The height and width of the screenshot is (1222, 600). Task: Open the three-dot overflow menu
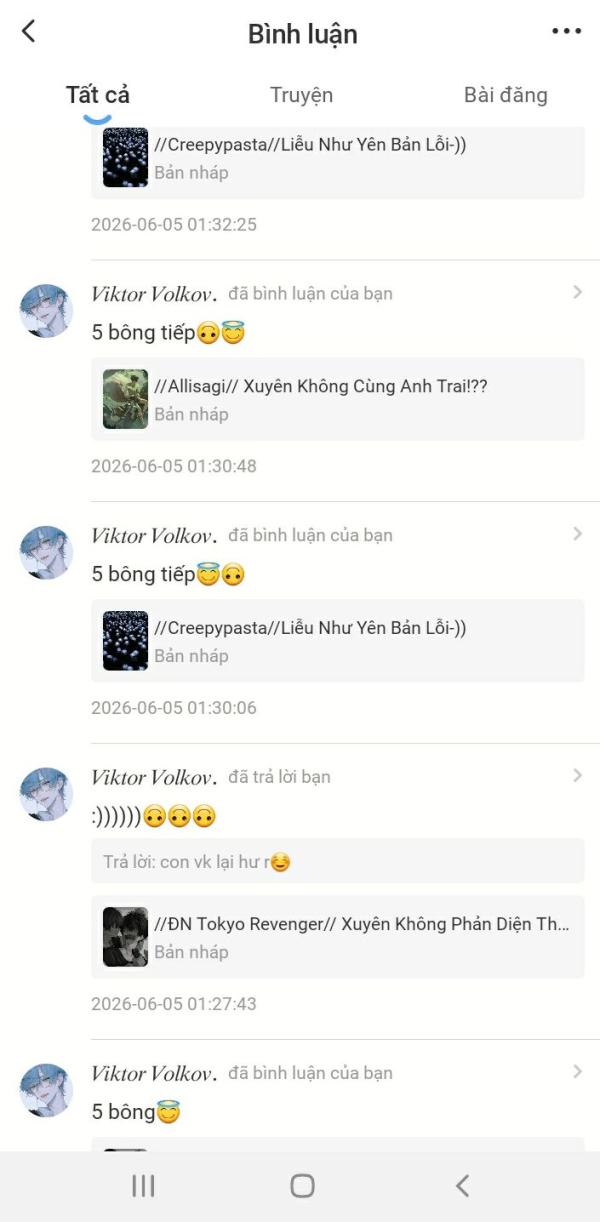pos(566,32)
